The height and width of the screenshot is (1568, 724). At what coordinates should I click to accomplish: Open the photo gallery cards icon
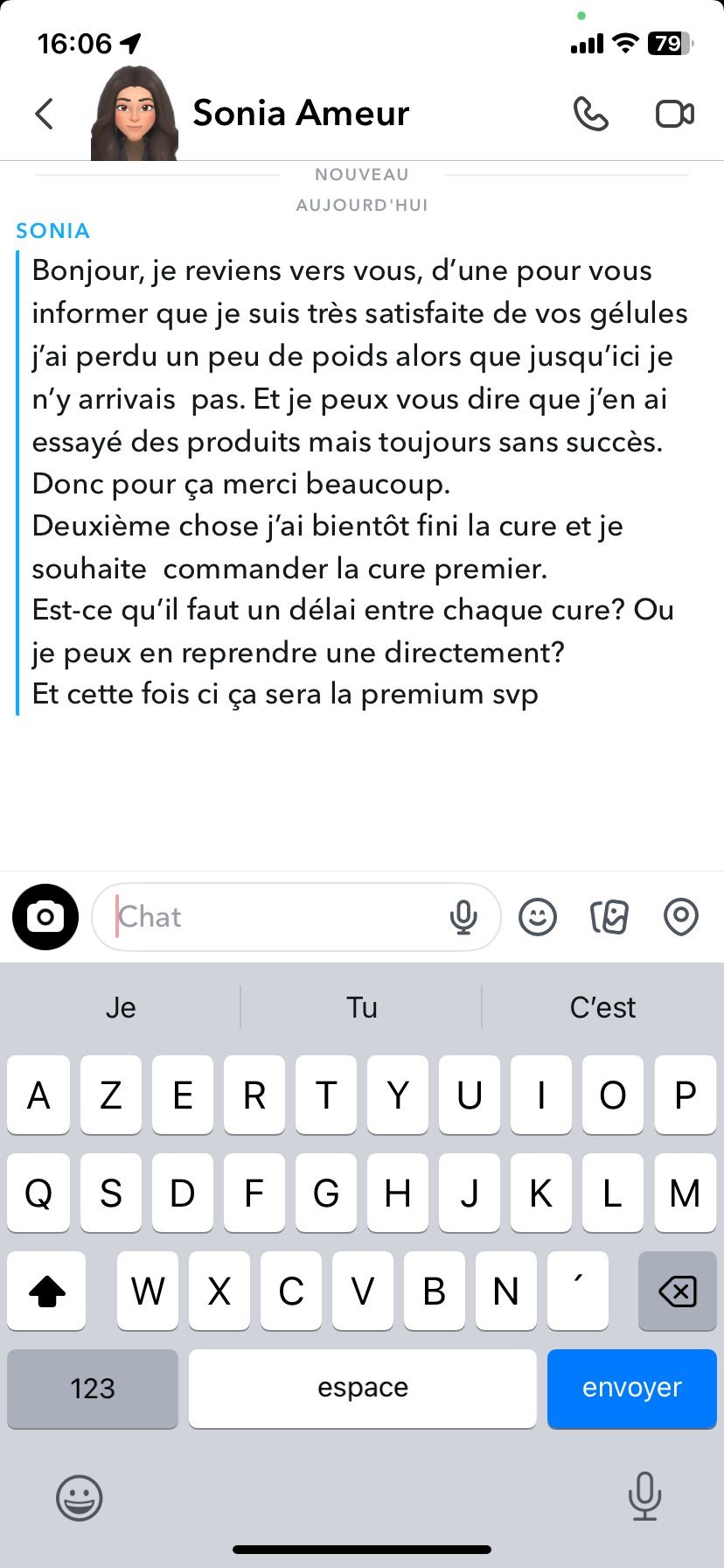[609, 917]
